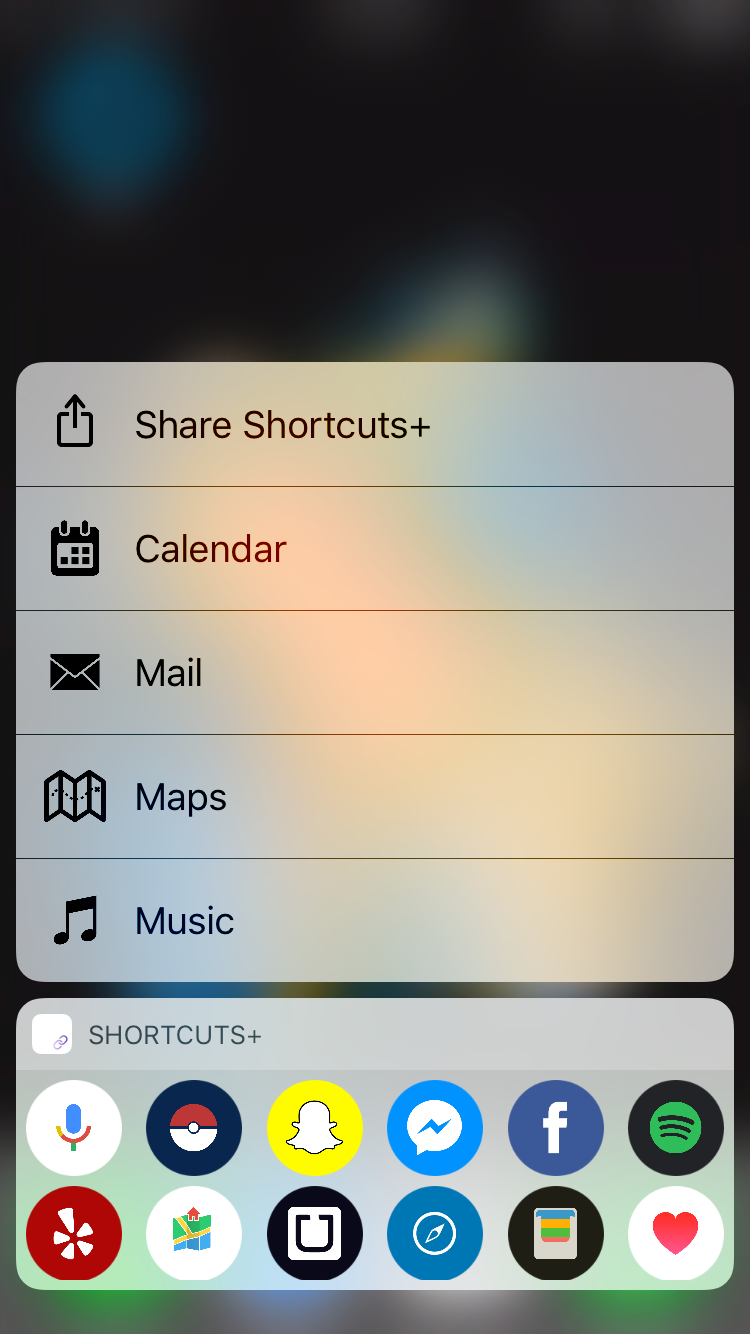Open Spotify from the widget

[676, 1128]
